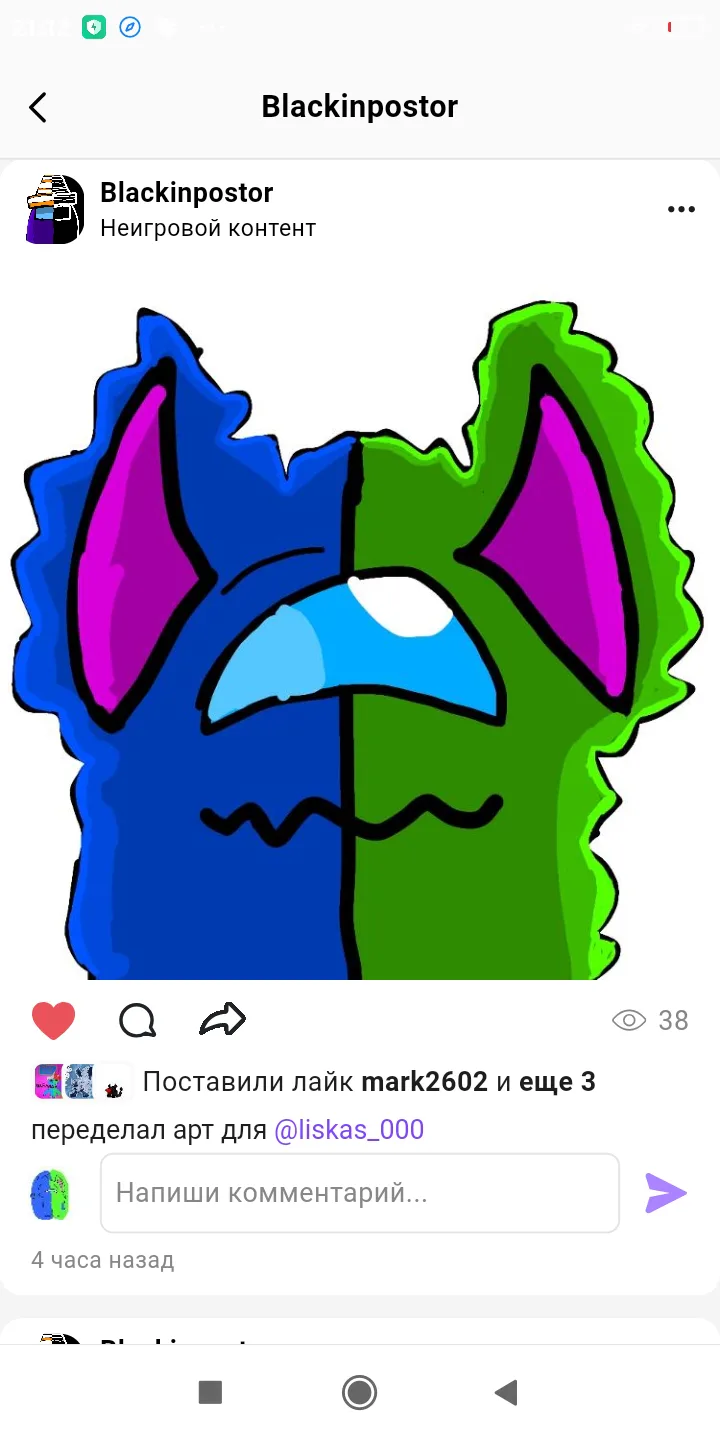Open the @liskas_000 mention link
Screen dimensions: 720x1440
pyautogui.click(x=349, y=1130)
